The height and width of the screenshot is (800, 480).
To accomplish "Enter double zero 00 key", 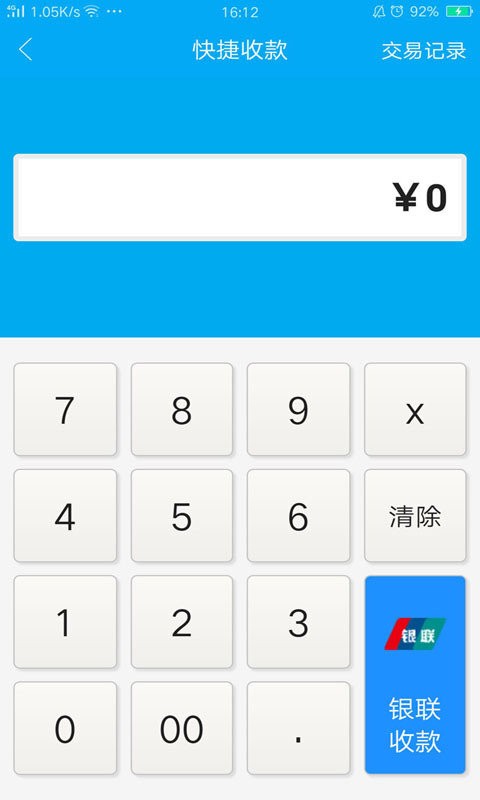I will click(x=182, y=728).
